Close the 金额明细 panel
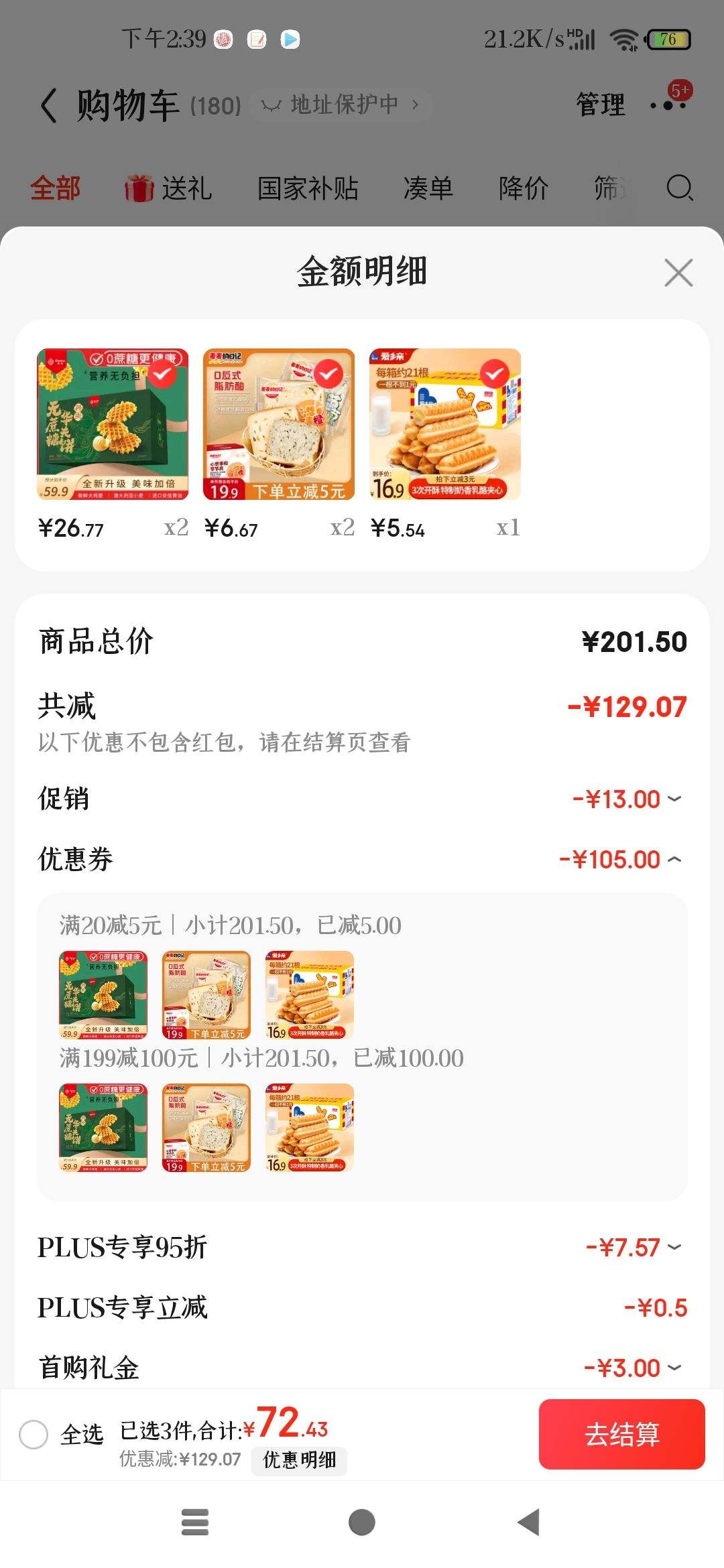Viewport: 724px width, 1568px height. 678,273
